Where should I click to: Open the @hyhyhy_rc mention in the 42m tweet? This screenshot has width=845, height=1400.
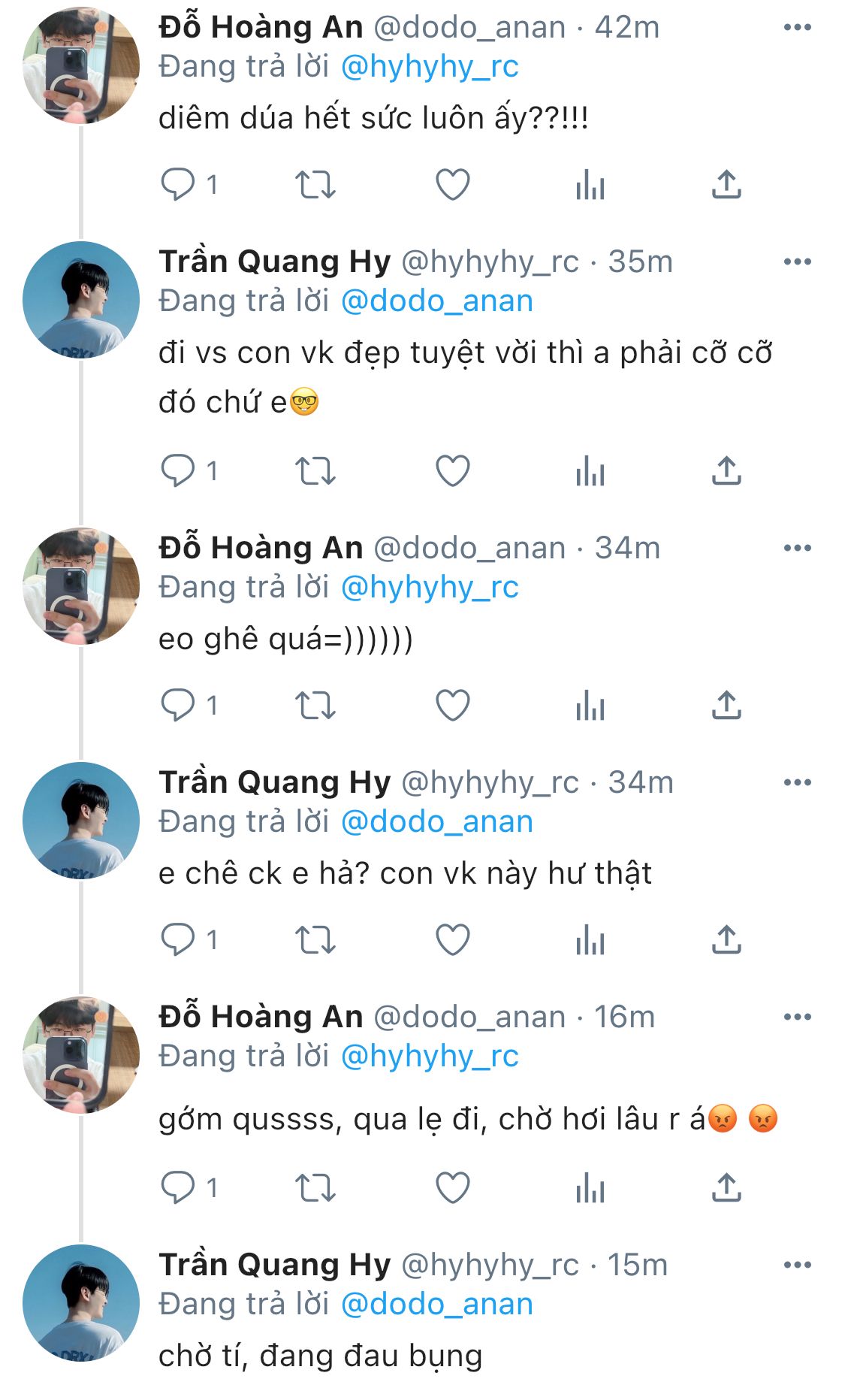click(430, 67)
